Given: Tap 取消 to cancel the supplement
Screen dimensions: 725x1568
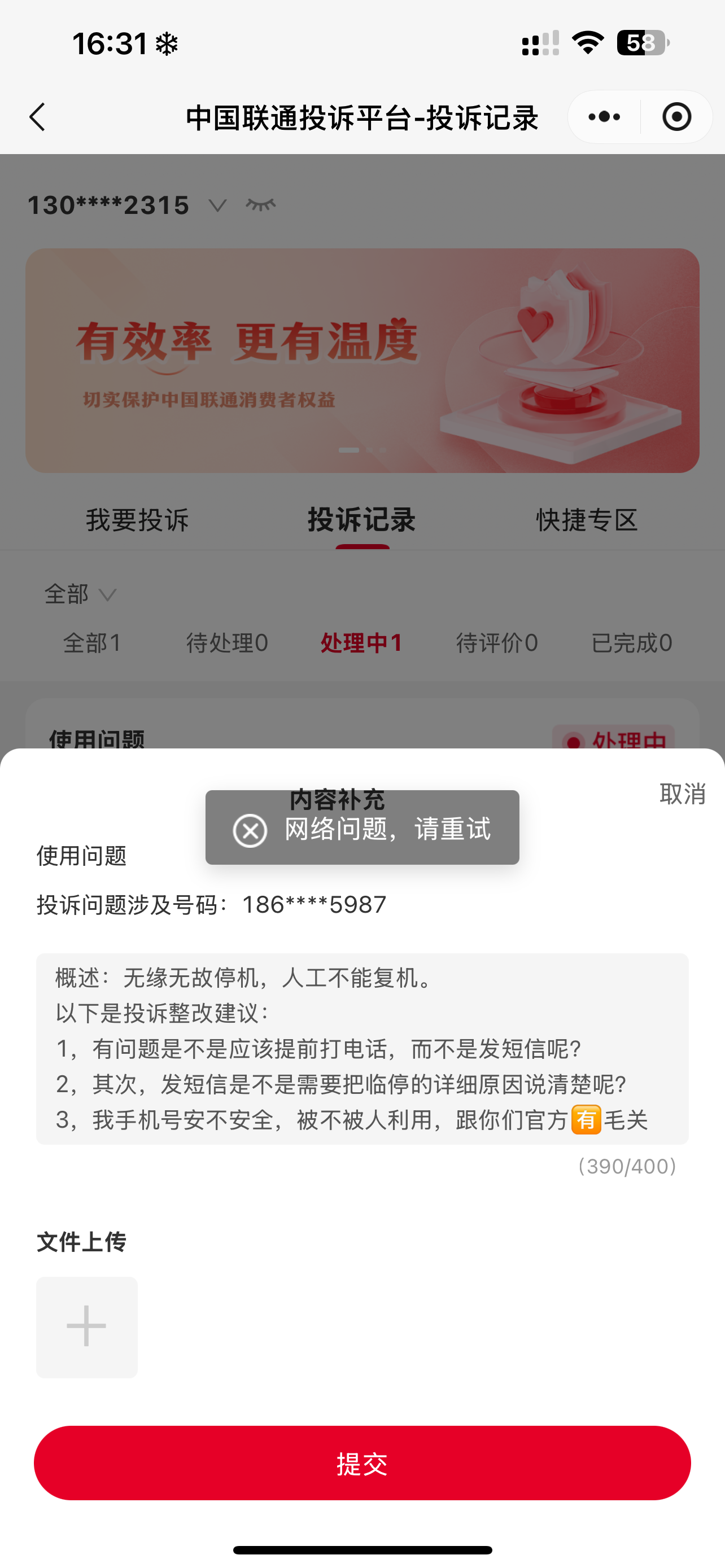Looking at the screenshot, I should coord(682,794).
